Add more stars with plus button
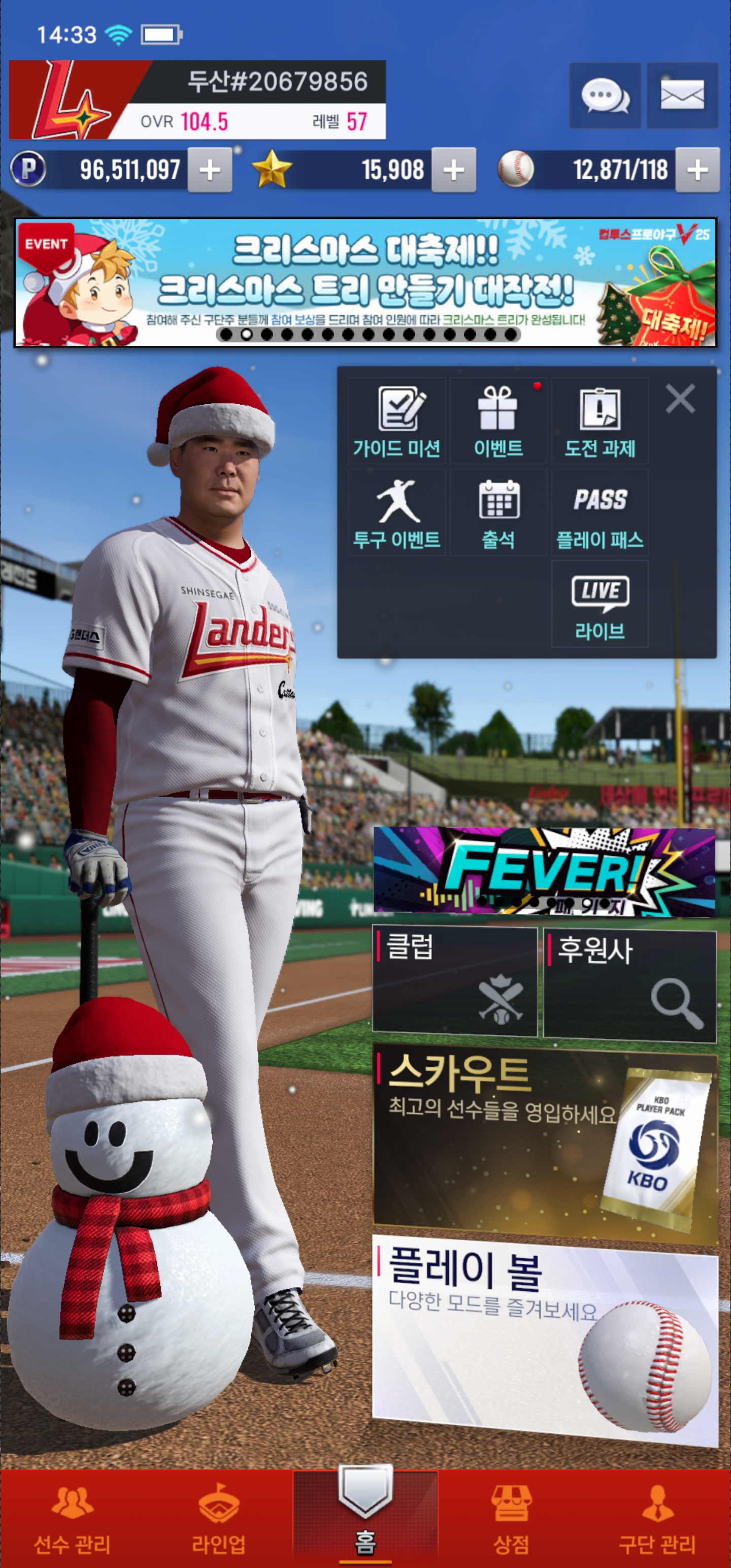This screenshot has height=1568, width=731. pos(453,170)
